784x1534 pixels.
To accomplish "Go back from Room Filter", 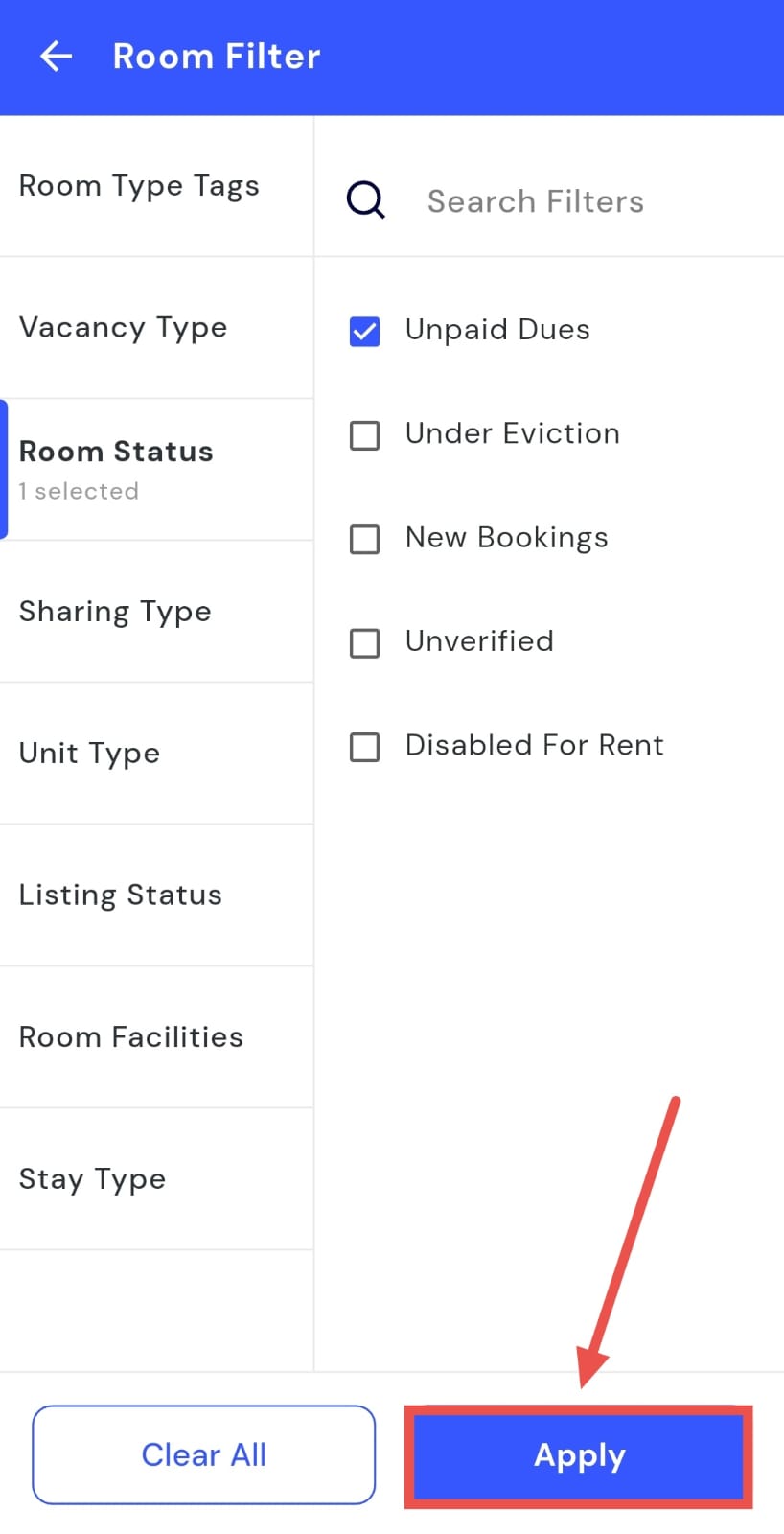I will (x=56, y=57).
